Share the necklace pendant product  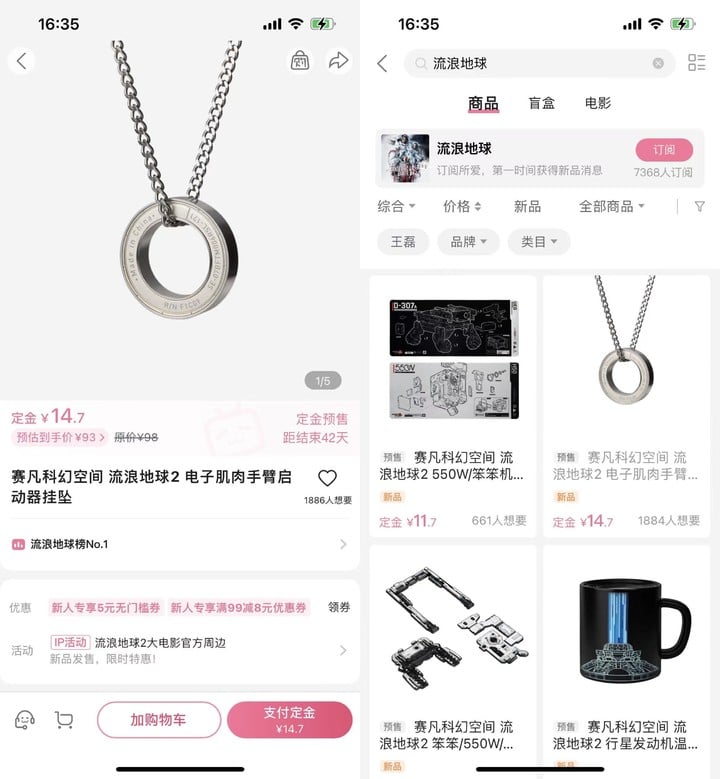click(x=339, y=61)
